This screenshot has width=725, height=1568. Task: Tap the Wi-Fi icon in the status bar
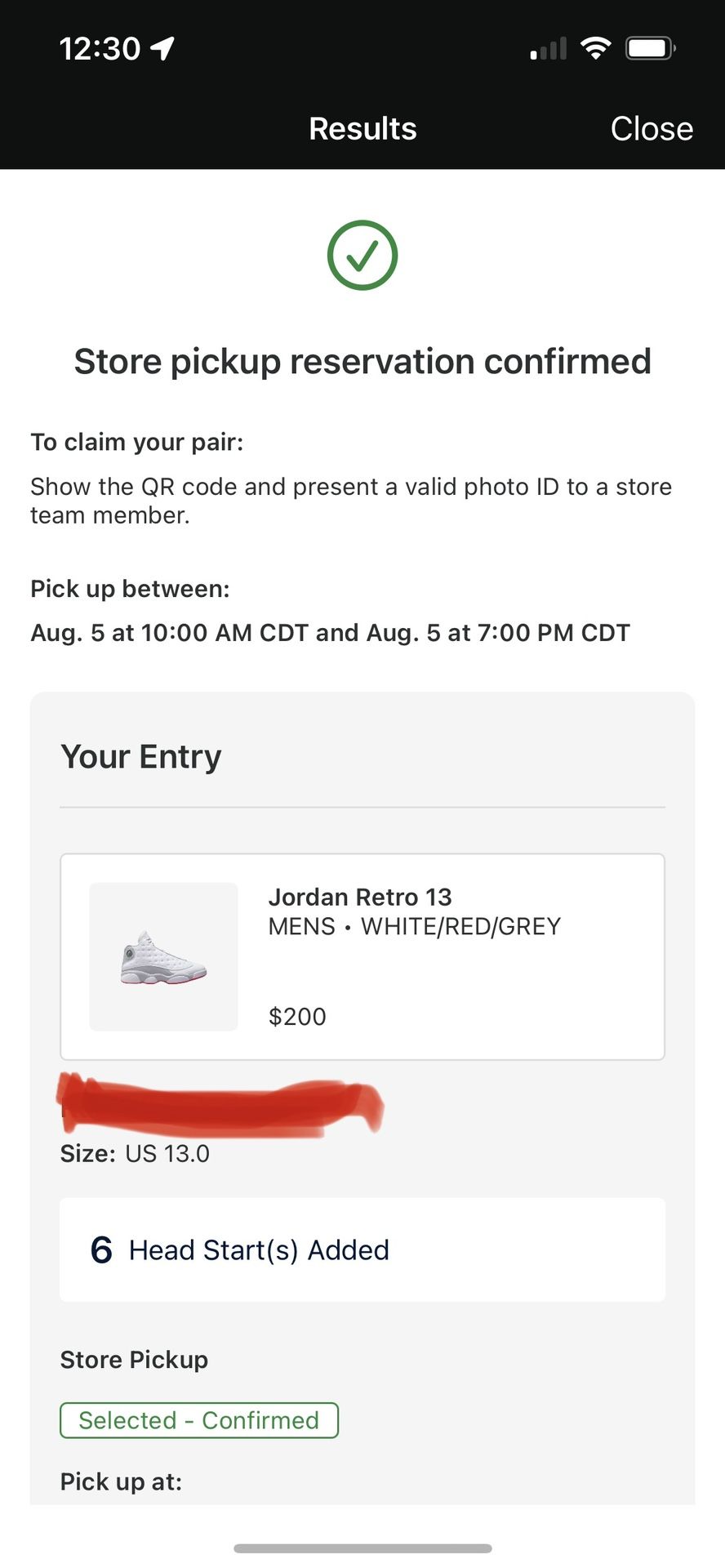(x=595, y=47)
